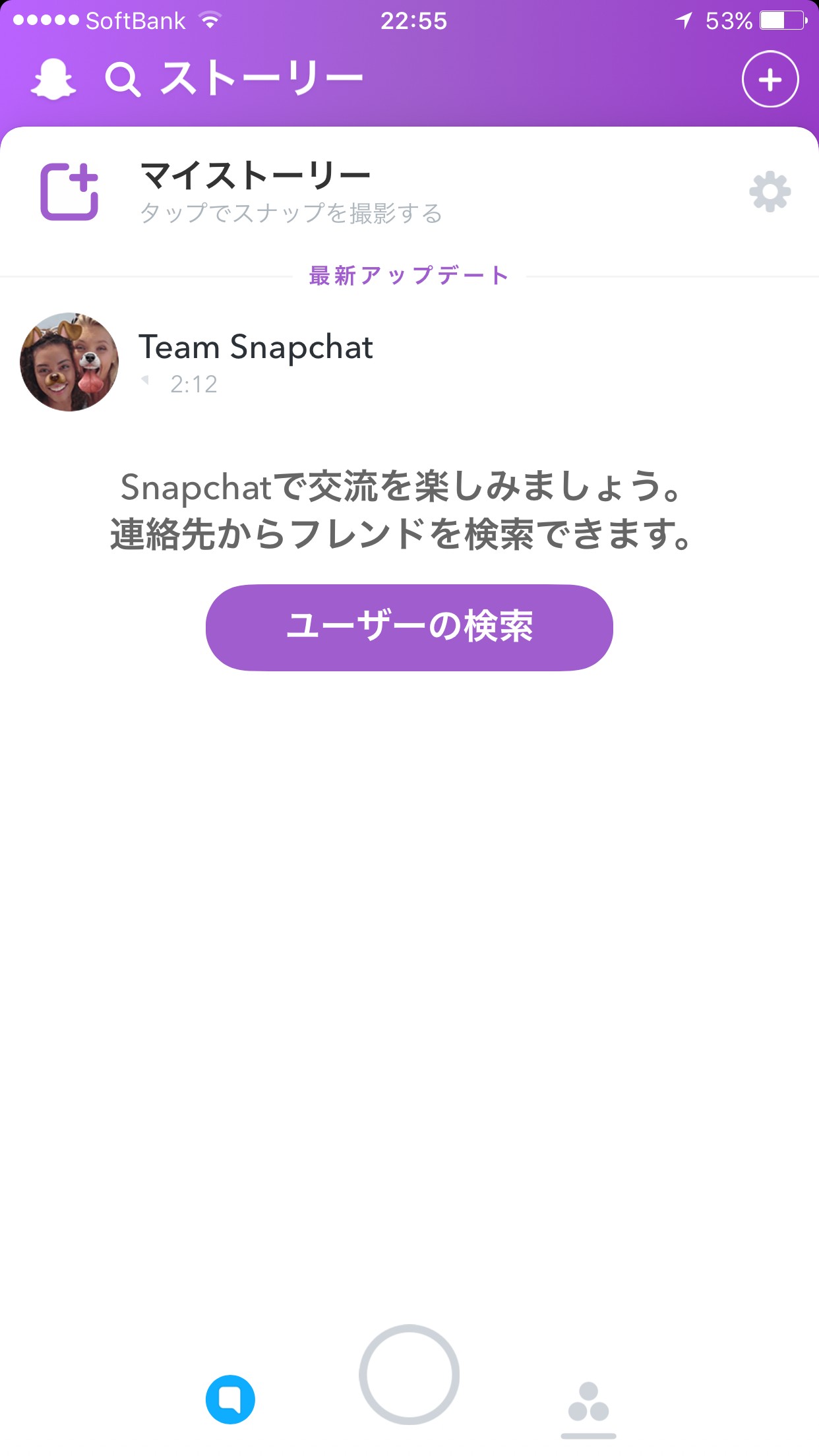Select the stories tab with three dots
Image resolution: width=819 pixels, height=1456 pixels.
point(588,1403)
